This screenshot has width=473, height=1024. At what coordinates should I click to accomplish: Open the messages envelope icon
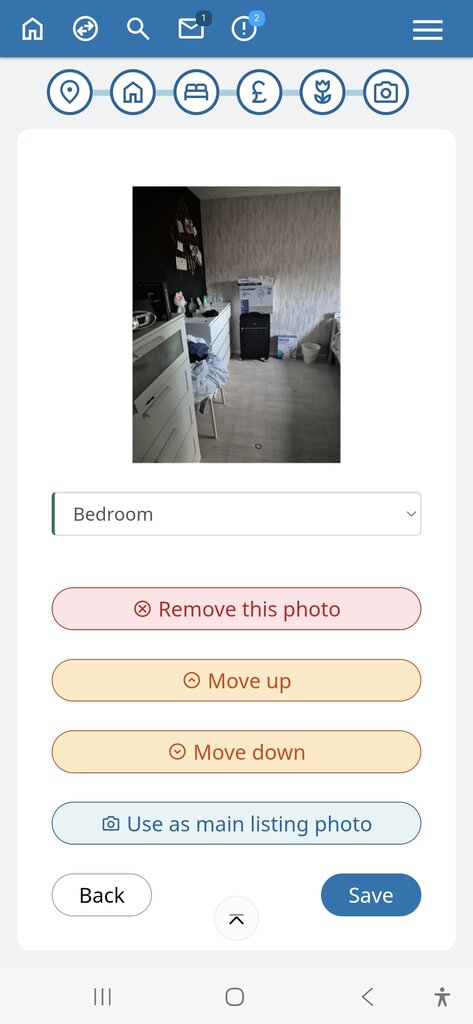tap(191, 29)
